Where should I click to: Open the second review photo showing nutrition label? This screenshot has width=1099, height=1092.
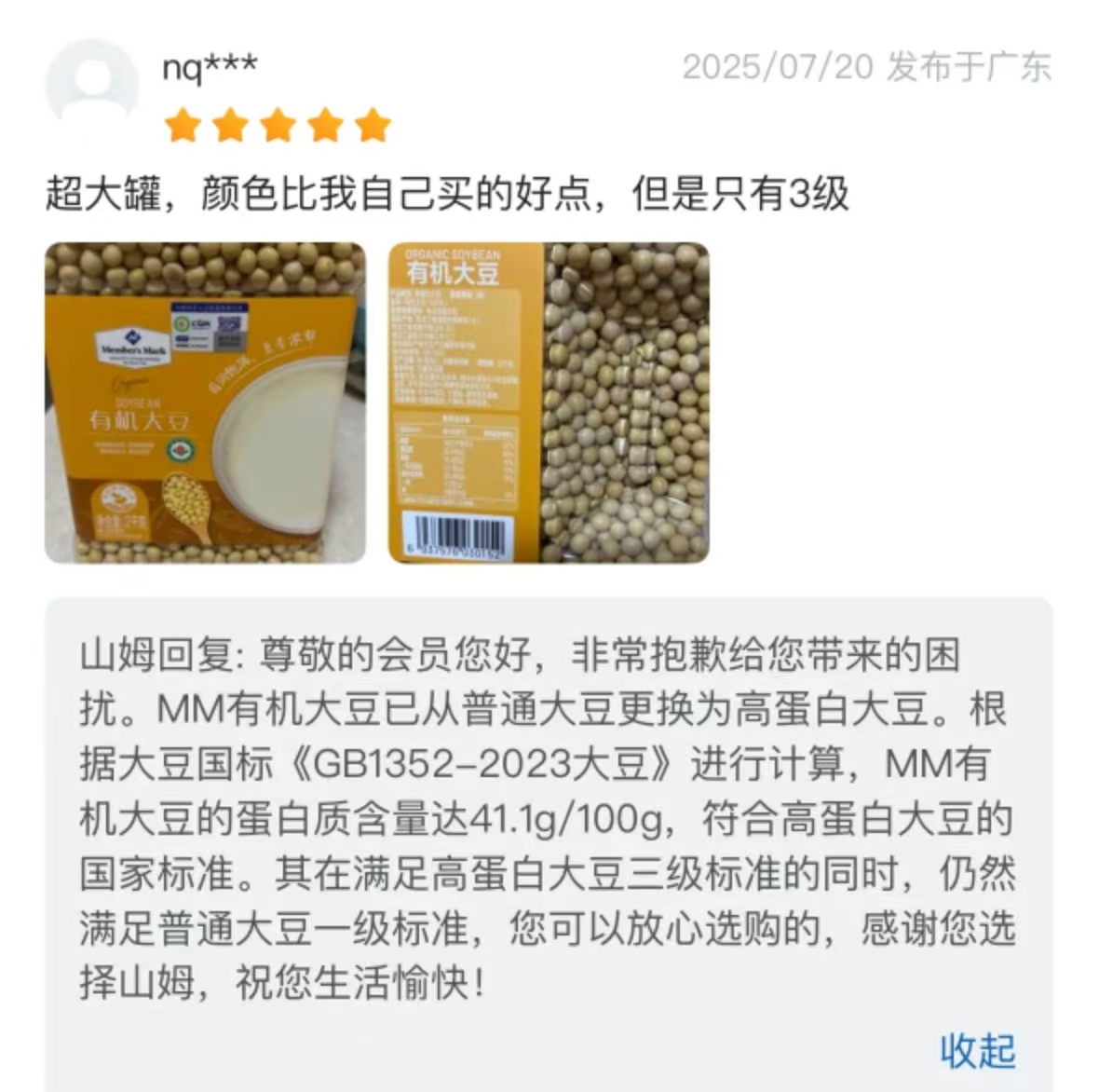click(x=549, y=403)
